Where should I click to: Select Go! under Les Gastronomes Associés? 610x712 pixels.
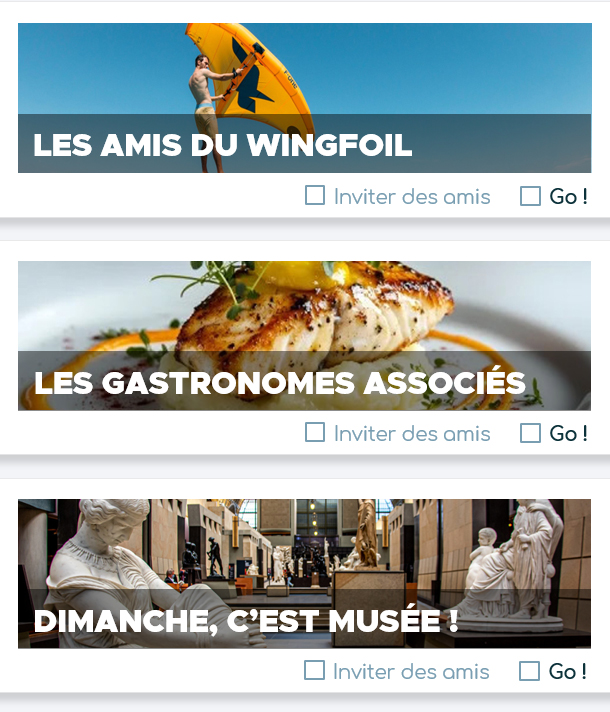click(530, 433)
